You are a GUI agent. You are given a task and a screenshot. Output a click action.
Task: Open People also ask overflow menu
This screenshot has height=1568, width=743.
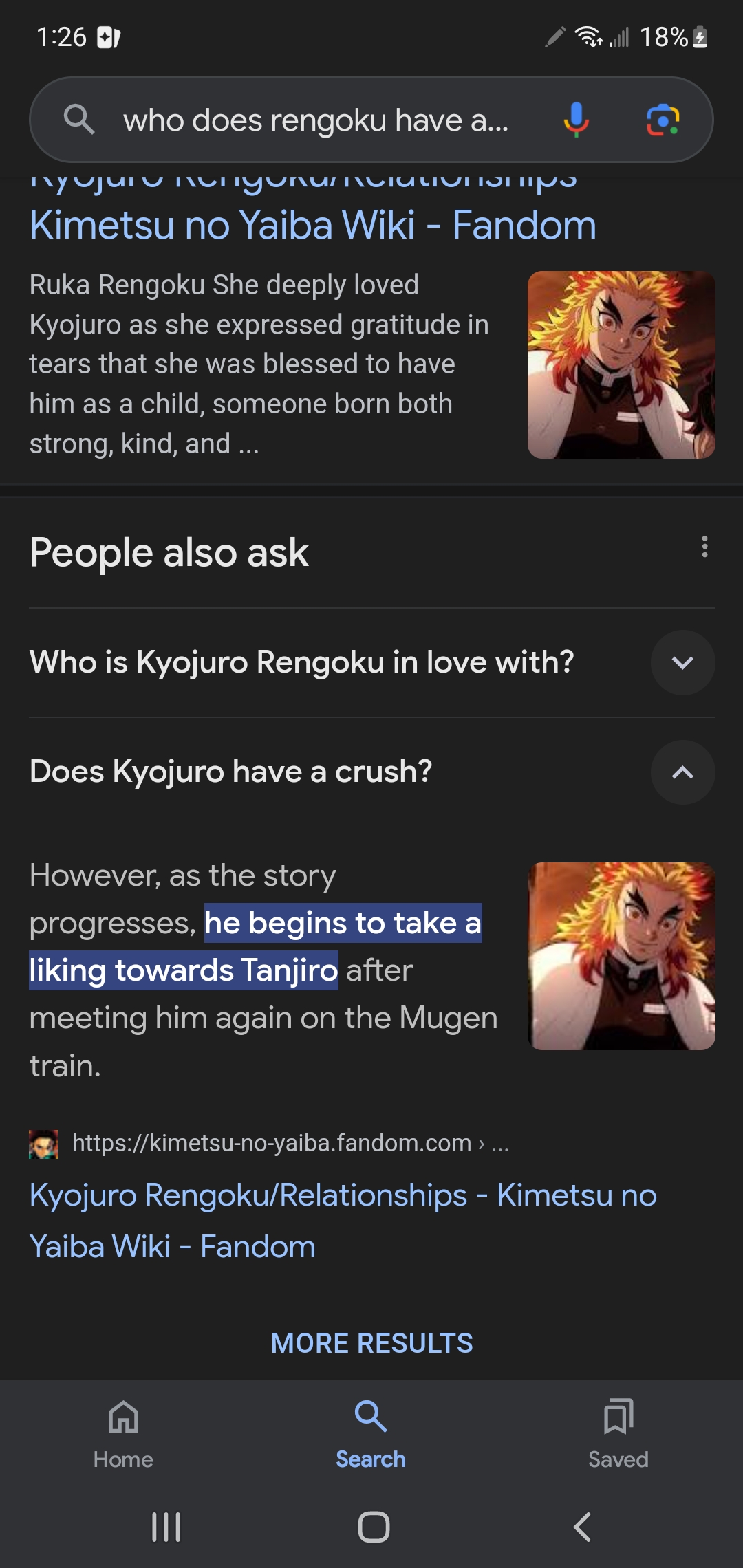pos(704,547)
